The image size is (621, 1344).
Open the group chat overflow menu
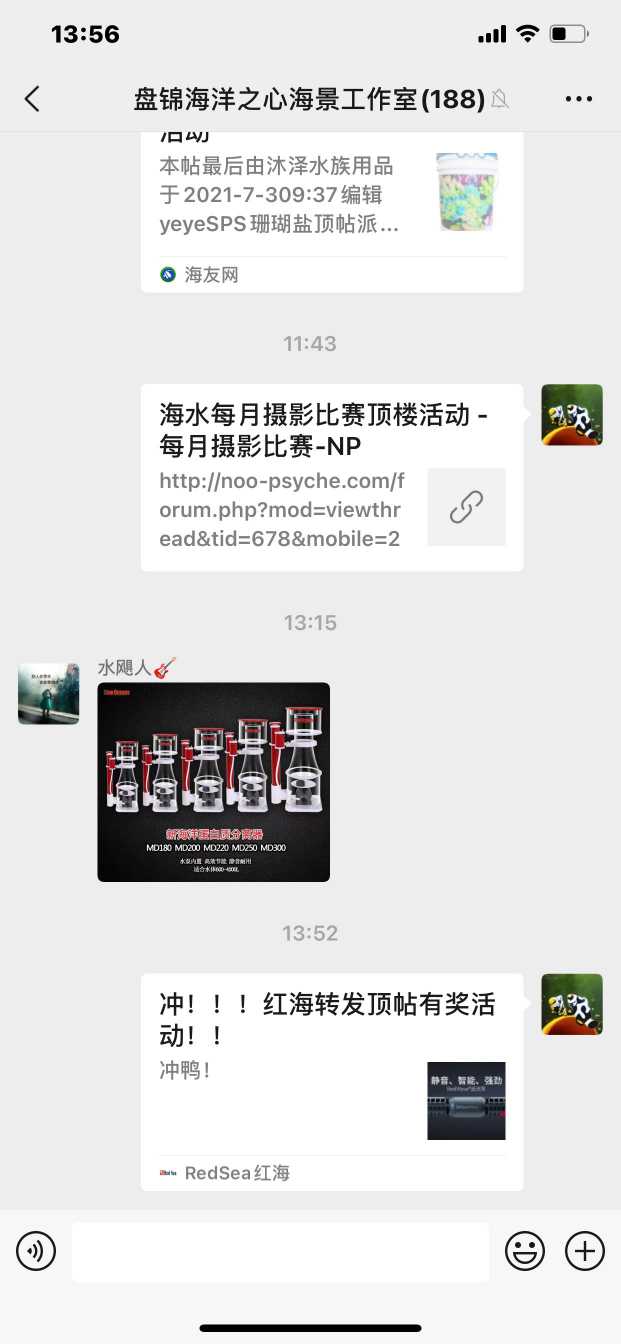pos(579,98)
